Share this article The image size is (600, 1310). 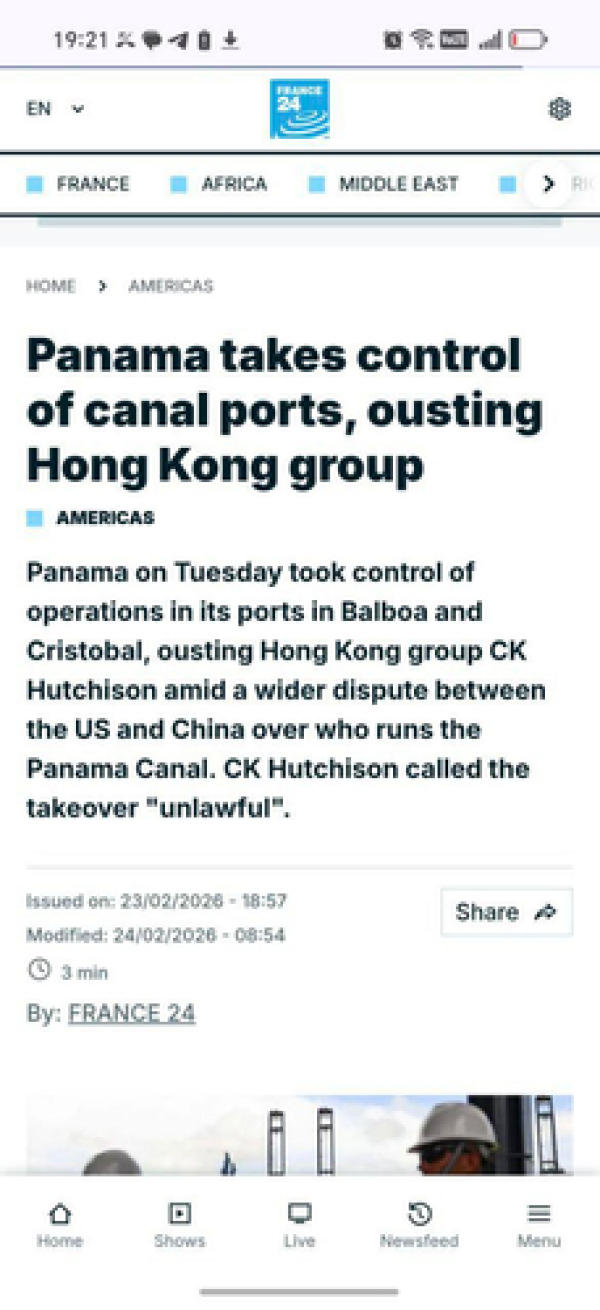pyautogui.click(x=506, y=912)
